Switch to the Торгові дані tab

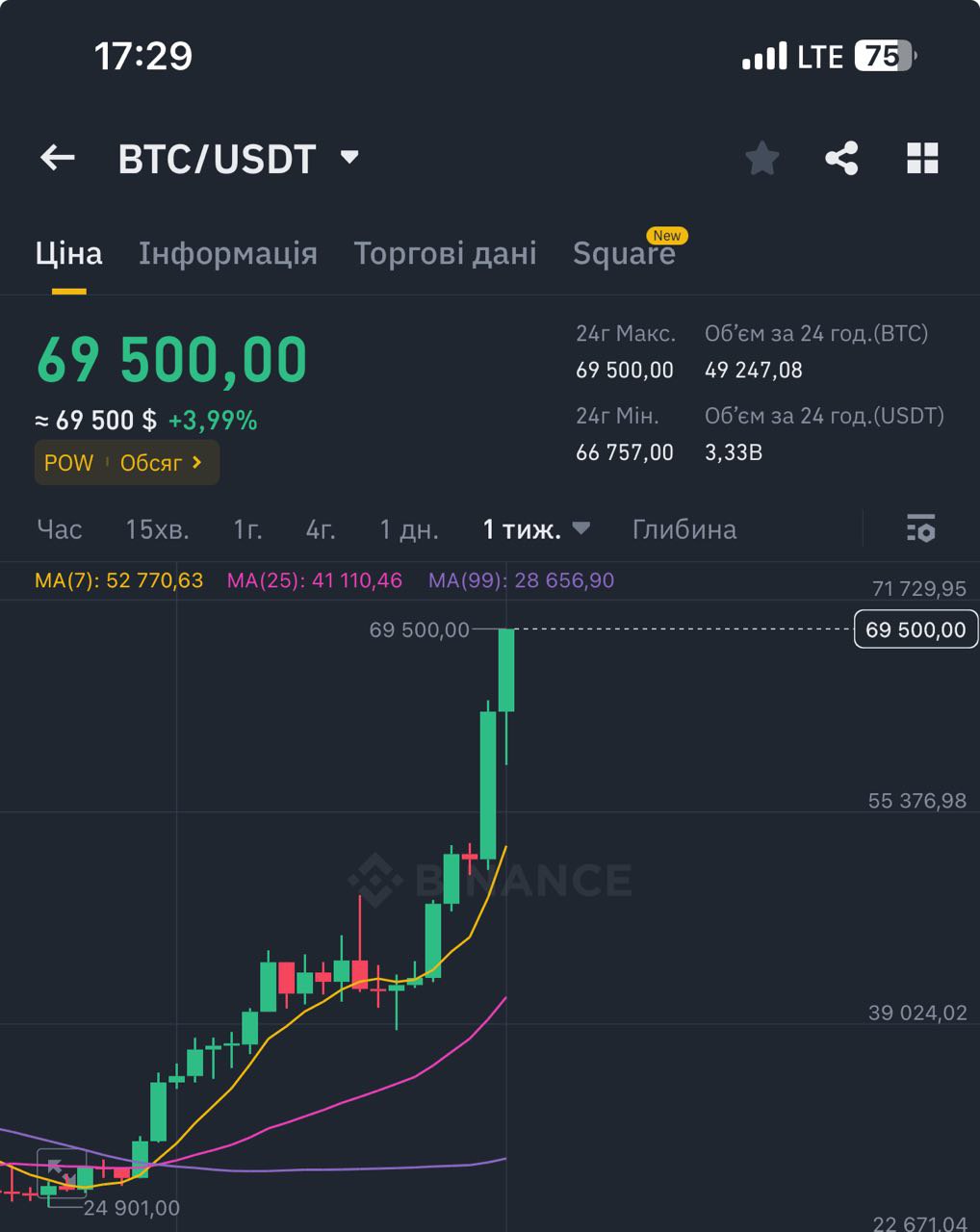pos(445,253)
